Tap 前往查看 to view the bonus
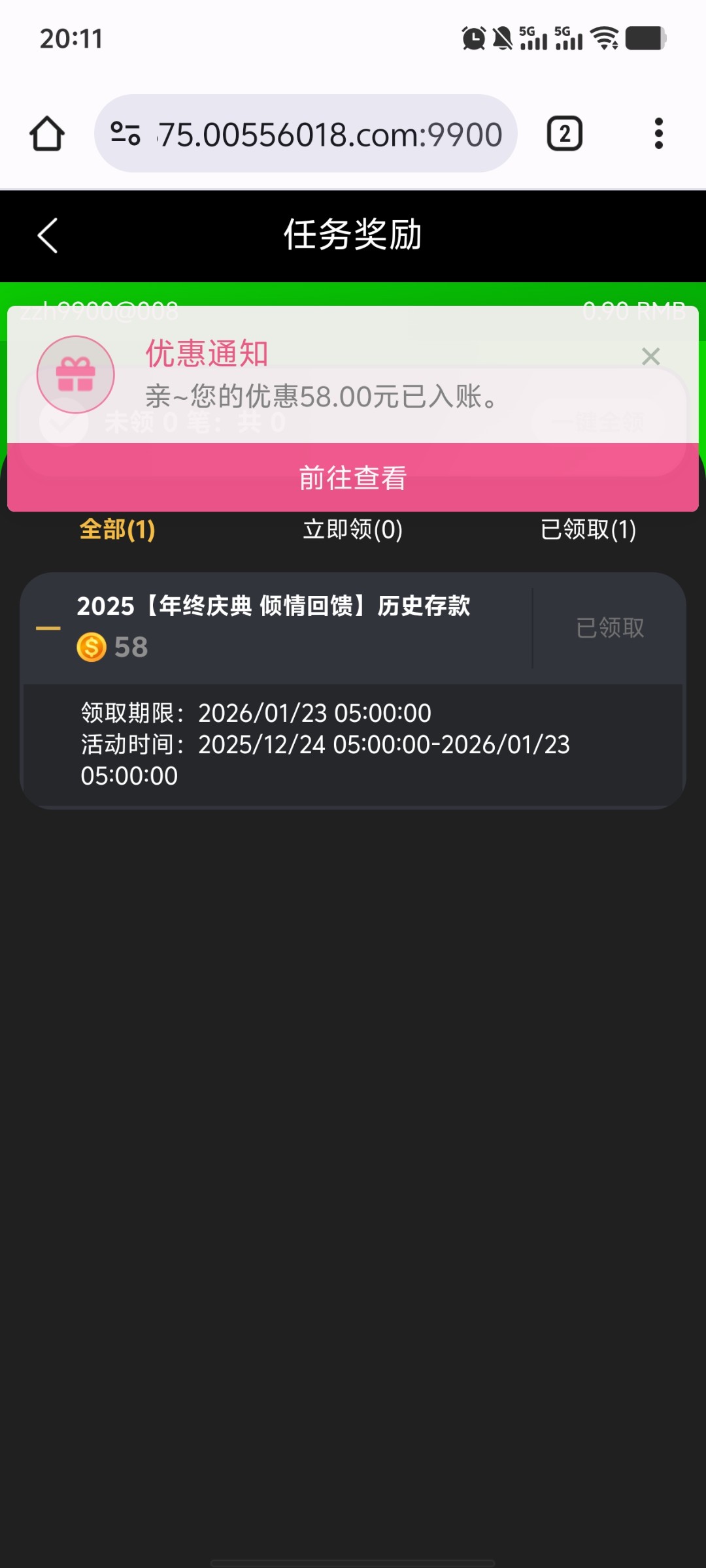Screen dimensions: 706x1568 point(353,478)
